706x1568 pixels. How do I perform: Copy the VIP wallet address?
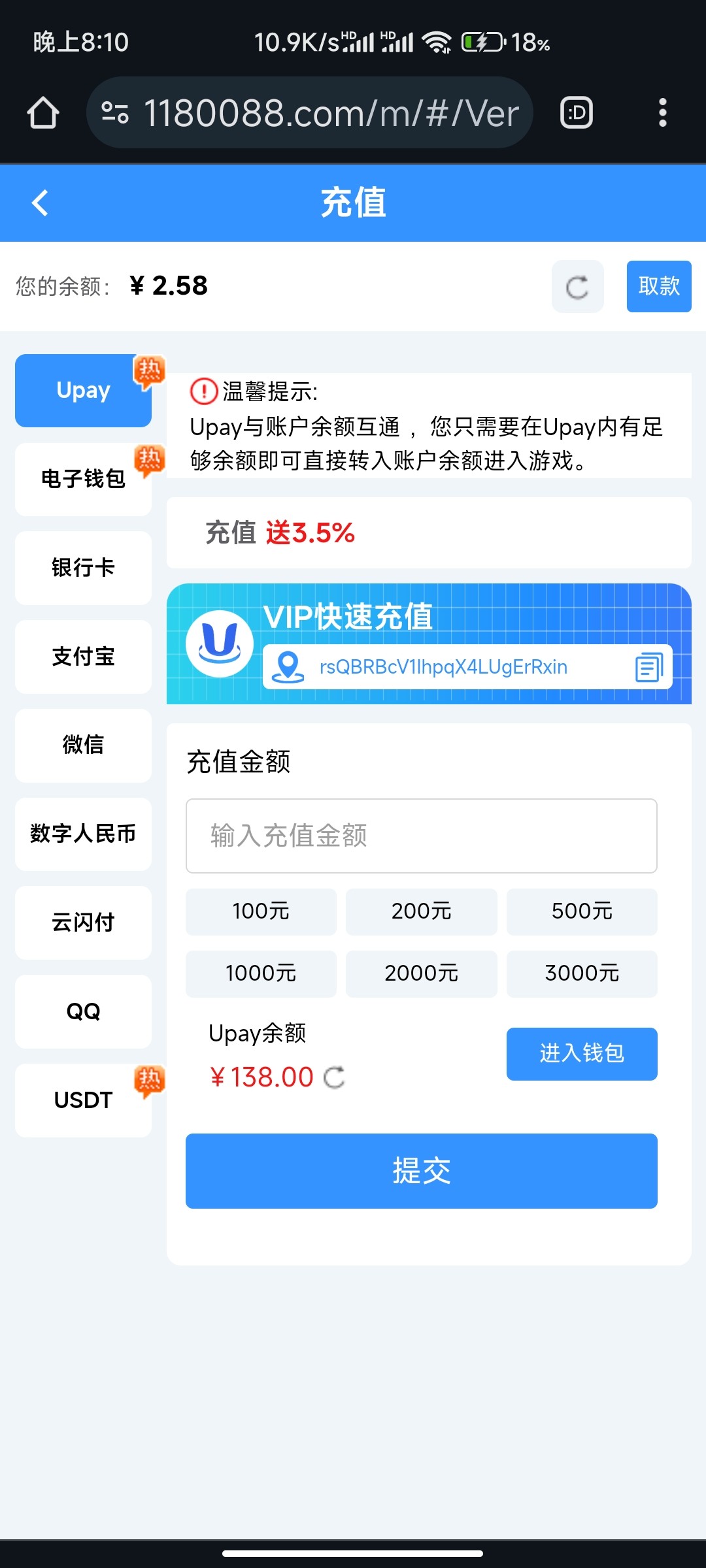(x=649, y=667)
